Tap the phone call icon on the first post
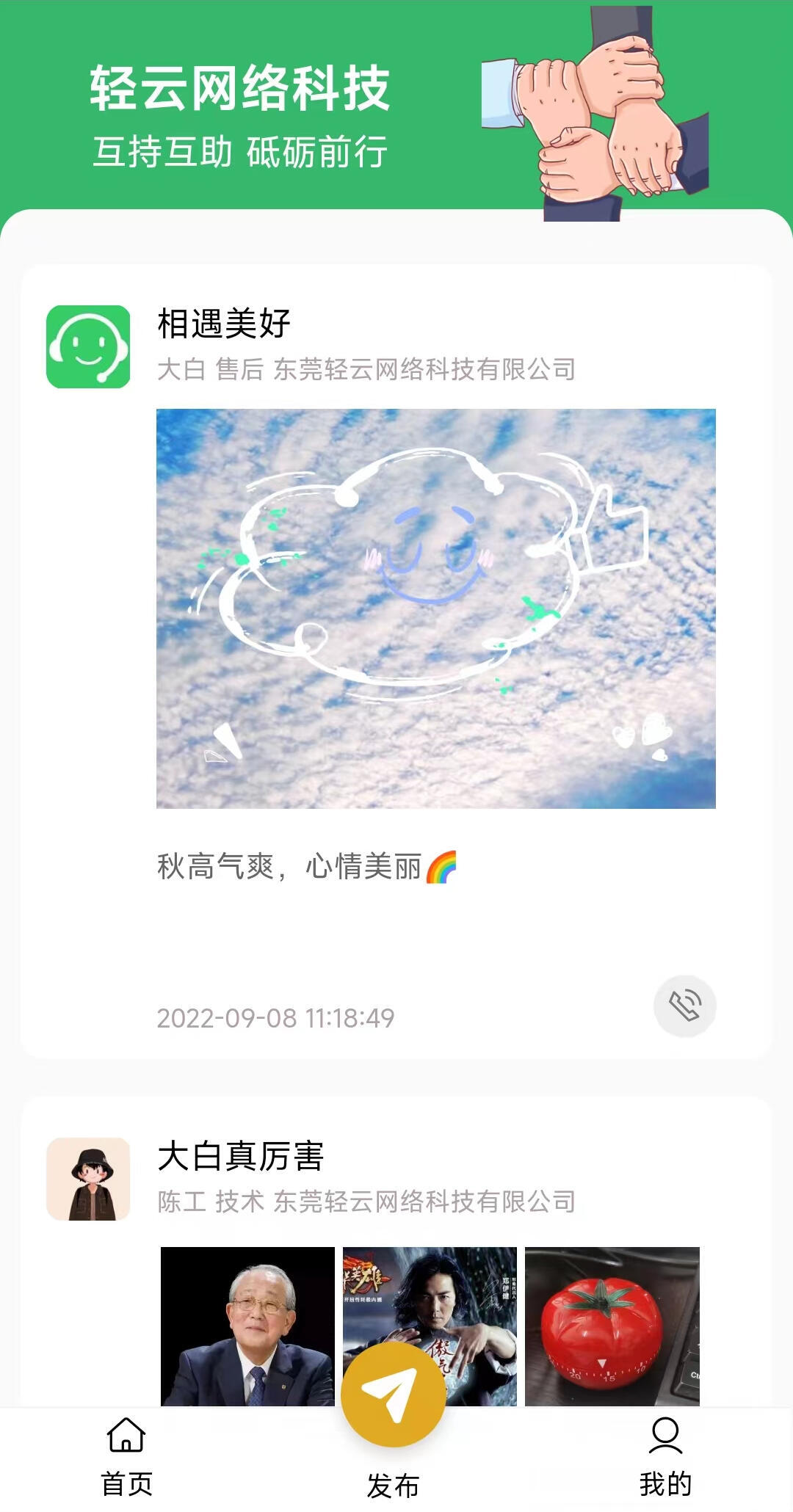The width and height of the screenshot is (793, 1512). (684, 1006)
